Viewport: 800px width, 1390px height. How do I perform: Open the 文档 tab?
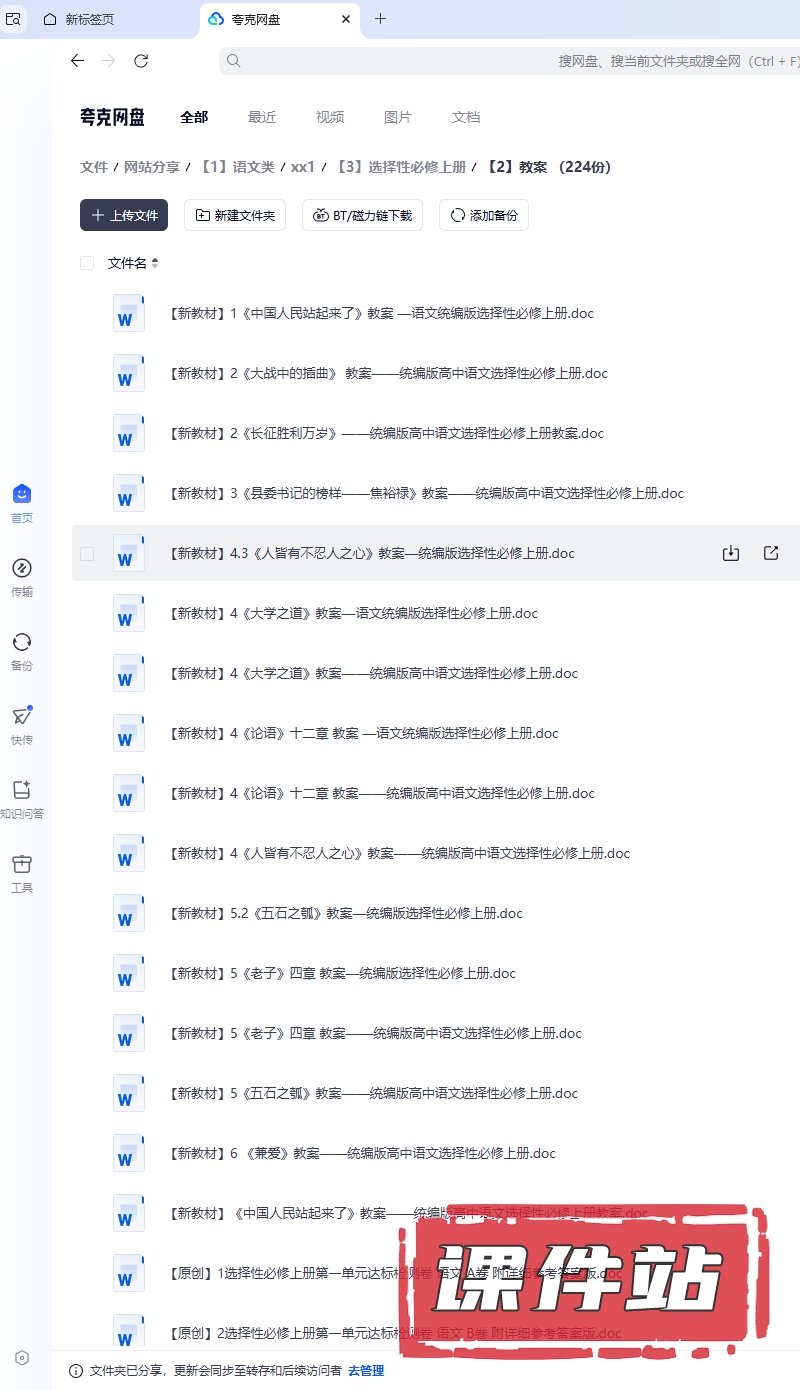tap(466, 117)
